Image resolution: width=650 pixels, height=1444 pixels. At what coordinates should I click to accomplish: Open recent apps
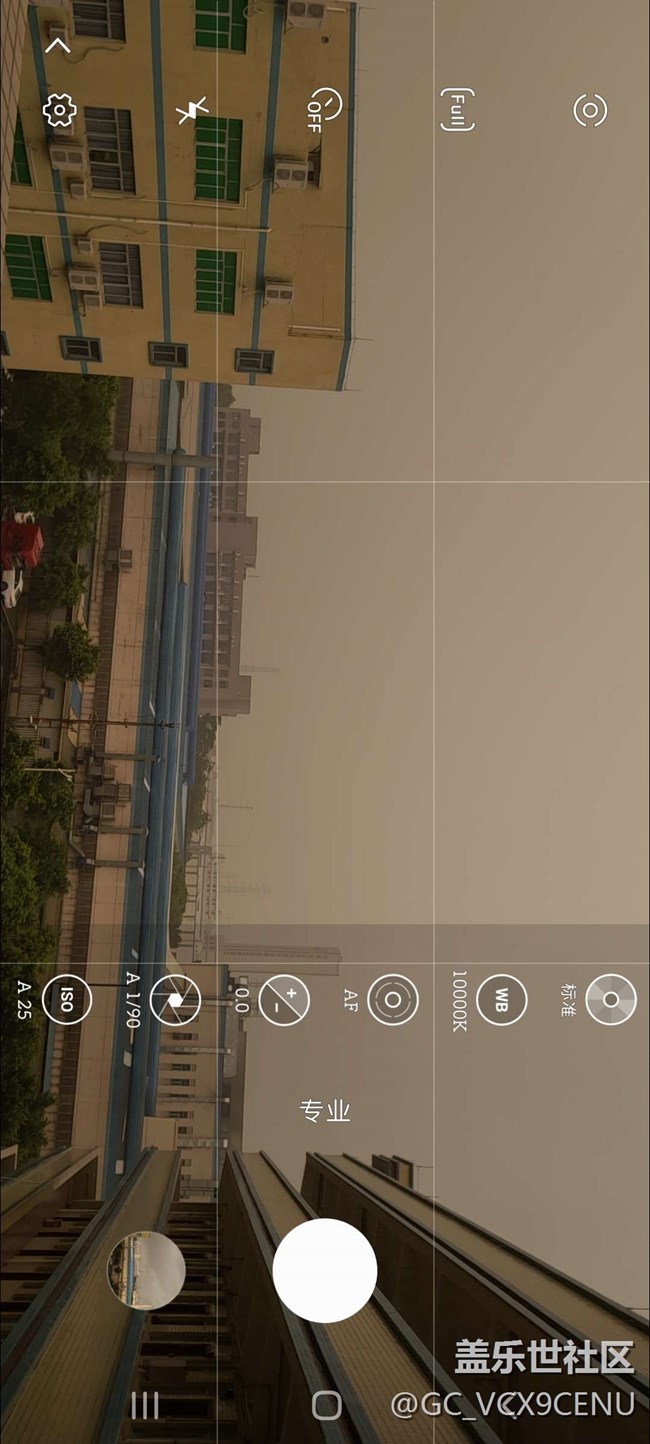tap(145, 1405)
